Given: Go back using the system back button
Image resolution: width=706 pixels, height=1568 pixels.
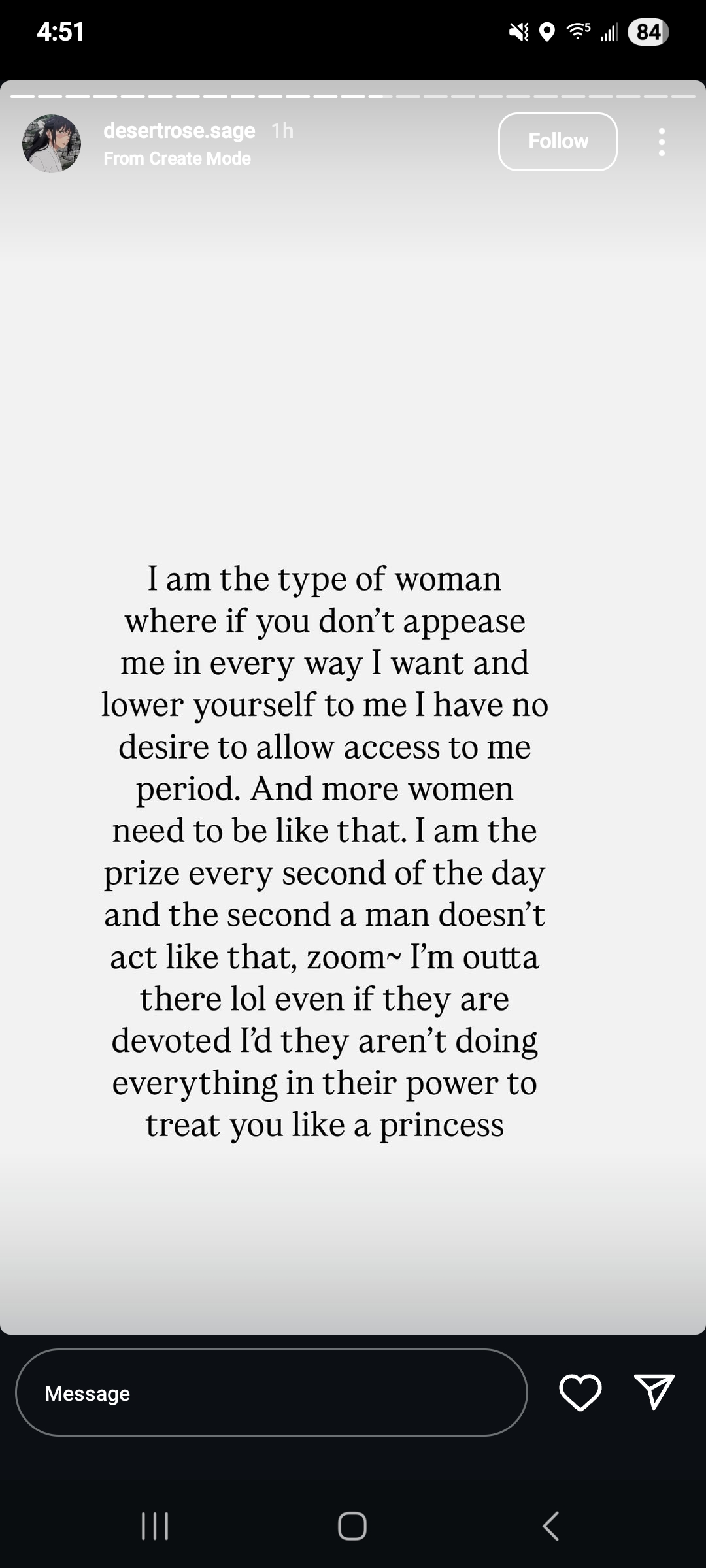Looking at the screenshot, I should (551, 1526).
